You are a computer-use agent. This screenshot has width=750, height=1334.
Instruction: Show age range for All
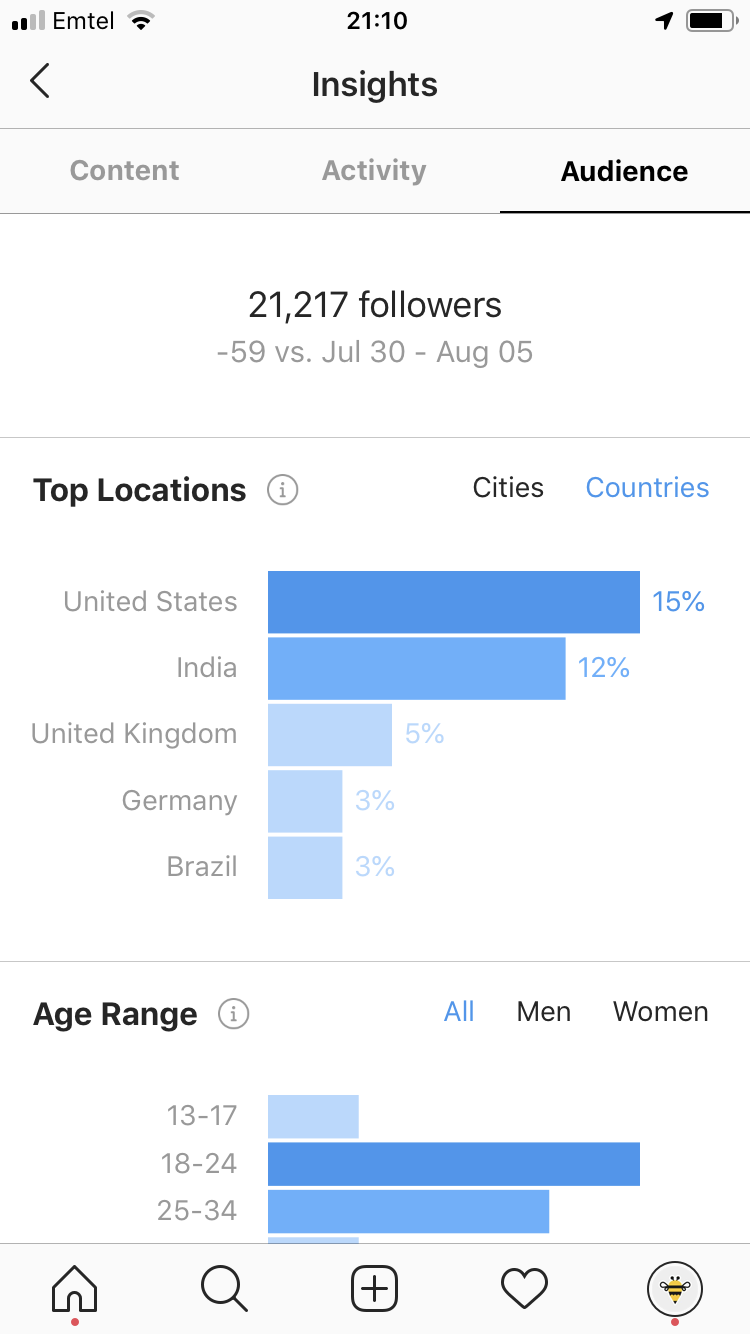pos(459,1012)
